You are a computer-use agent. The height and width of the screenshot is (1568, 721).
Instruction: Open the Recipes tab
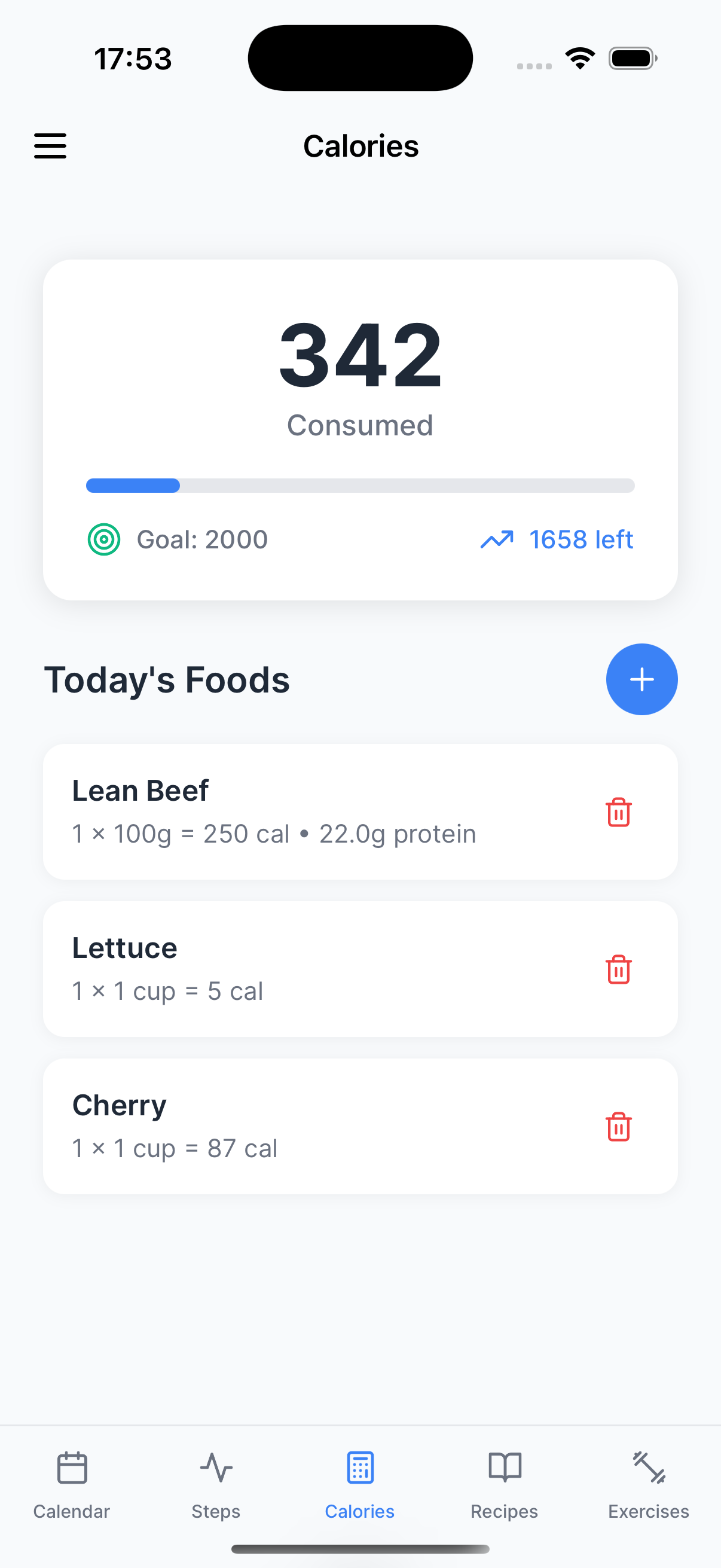point(505,1483)
